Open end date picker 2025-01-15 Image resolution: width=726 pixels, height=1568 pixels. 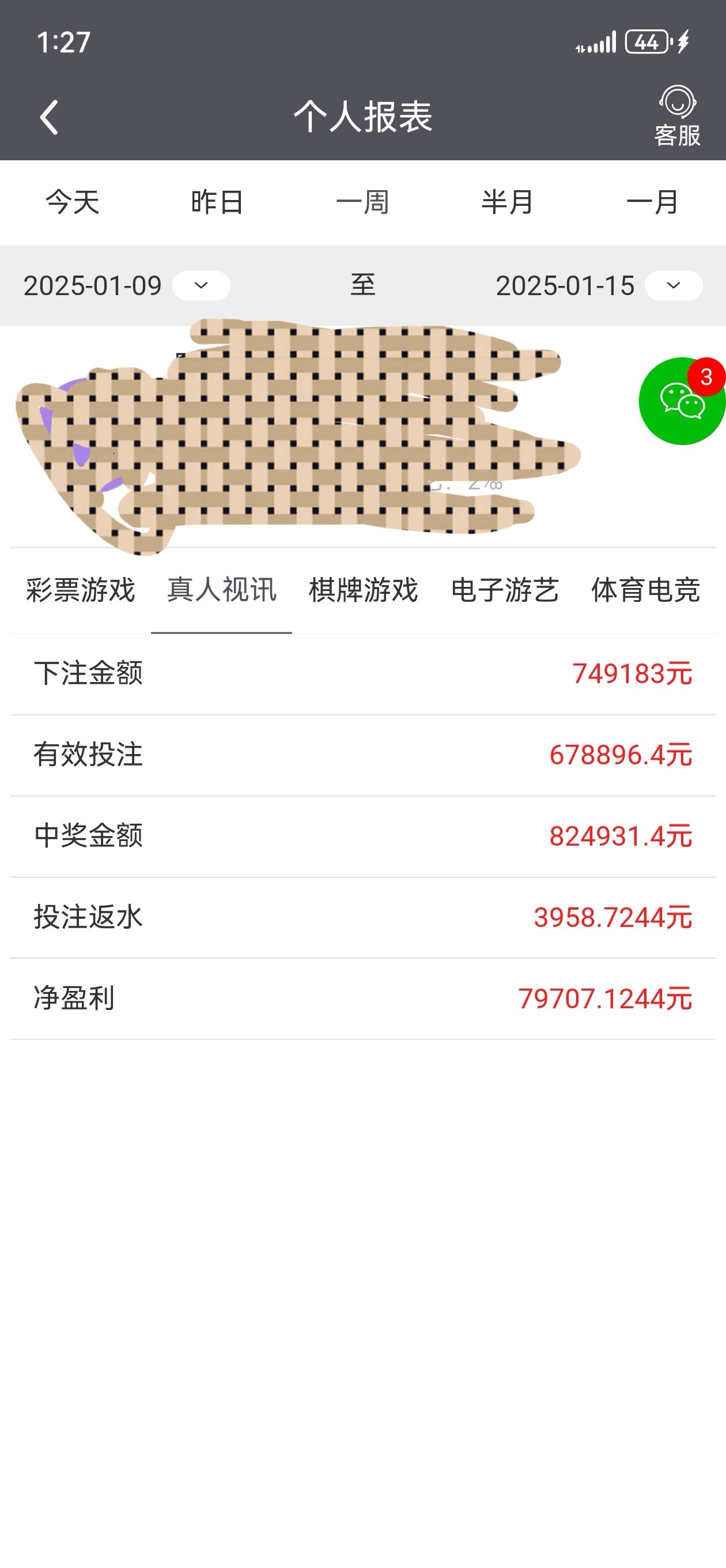click(673, 285)
